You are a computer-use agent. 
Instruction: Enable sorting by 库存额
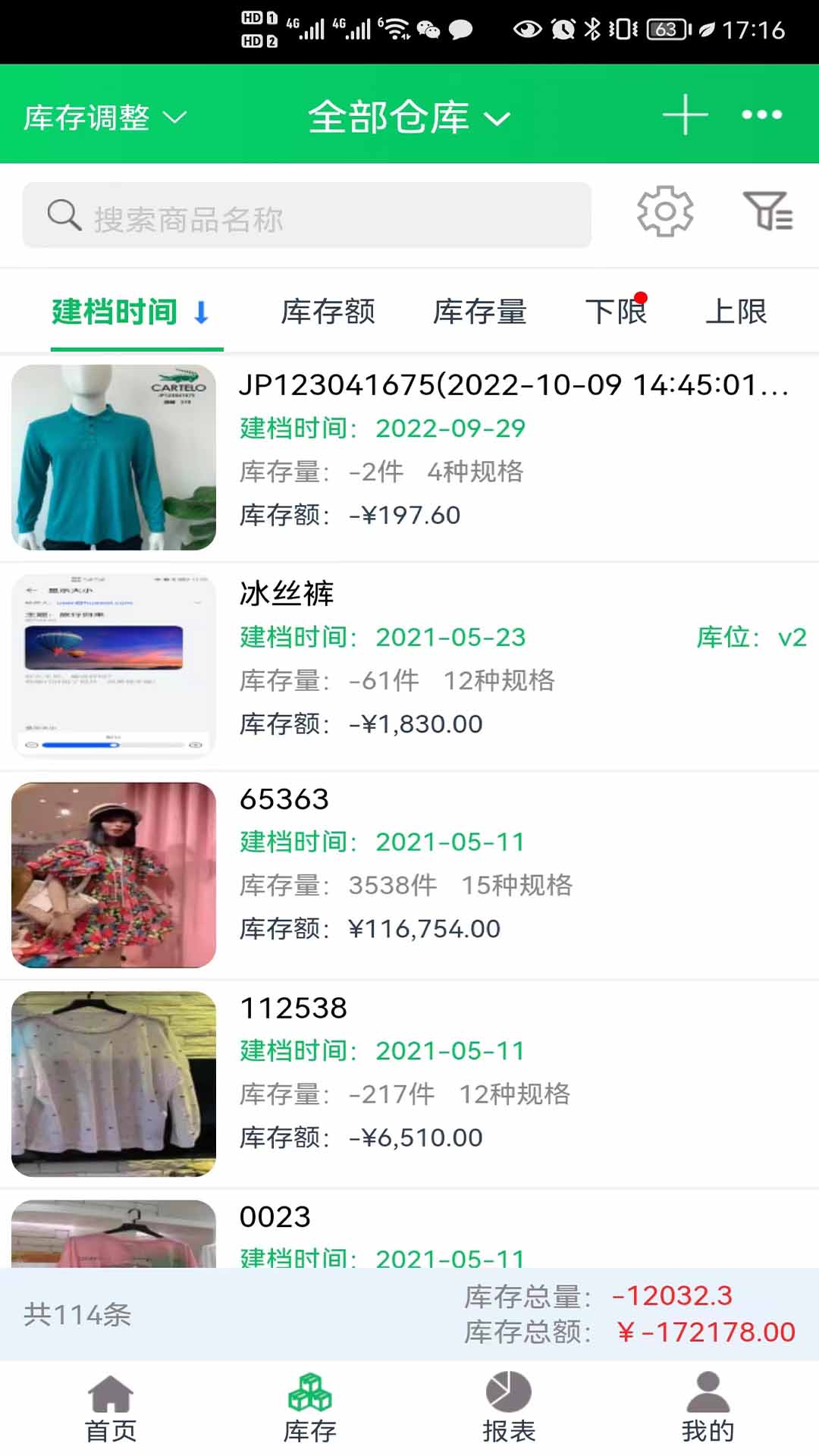[329, 312]
